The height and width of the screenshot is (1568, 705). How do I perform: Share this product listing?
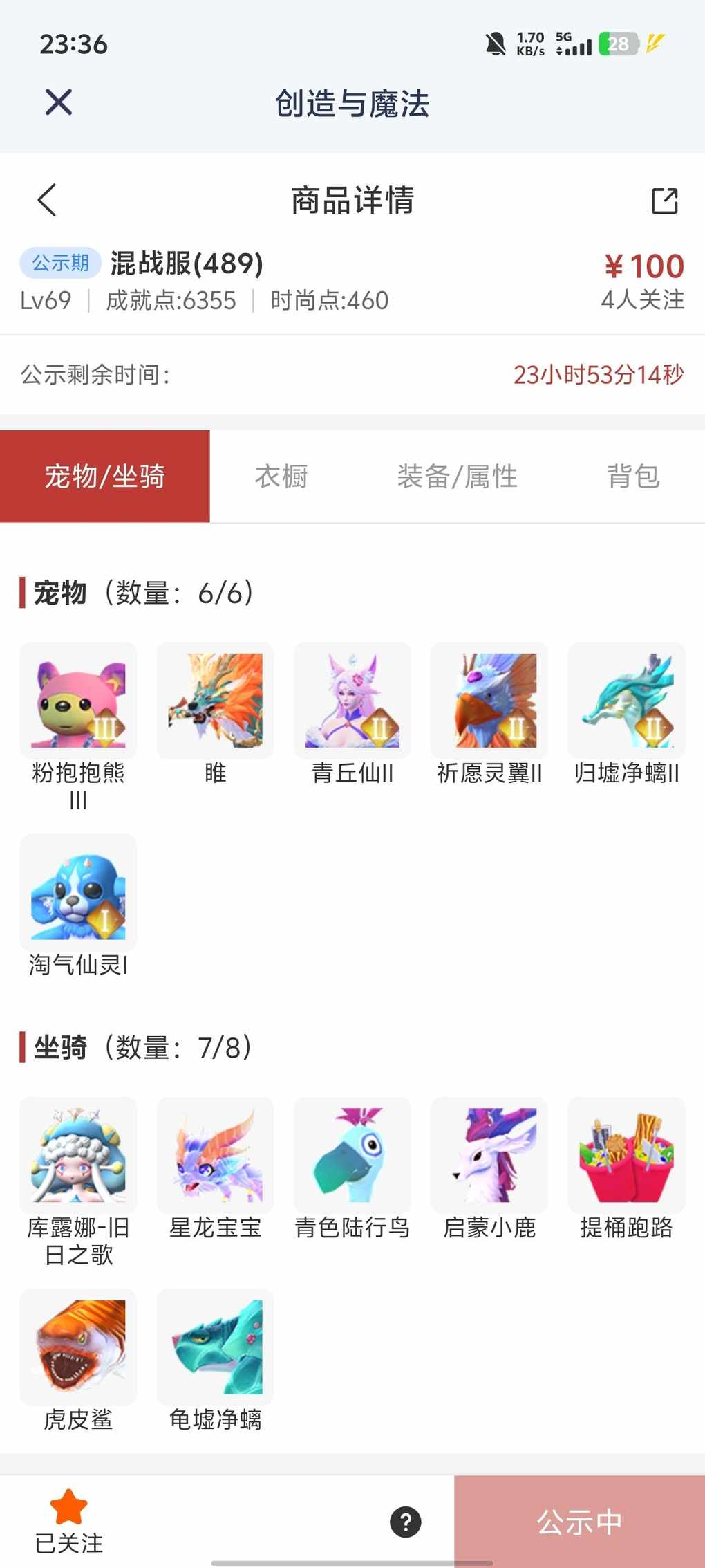664,201
